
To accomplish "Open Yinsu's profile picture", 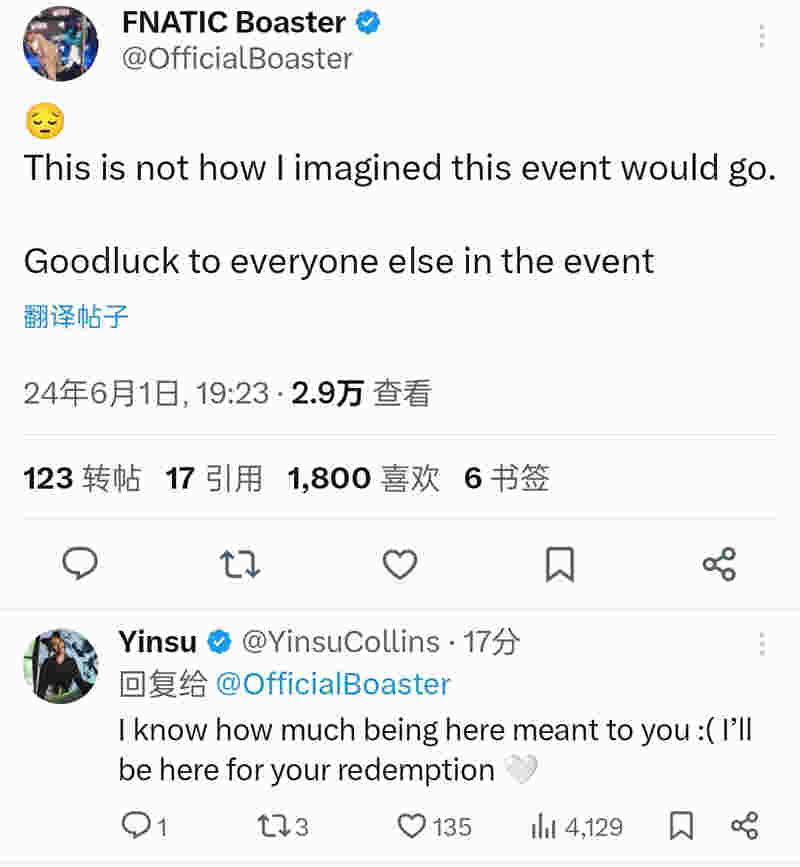I will [x=61, y=666].
